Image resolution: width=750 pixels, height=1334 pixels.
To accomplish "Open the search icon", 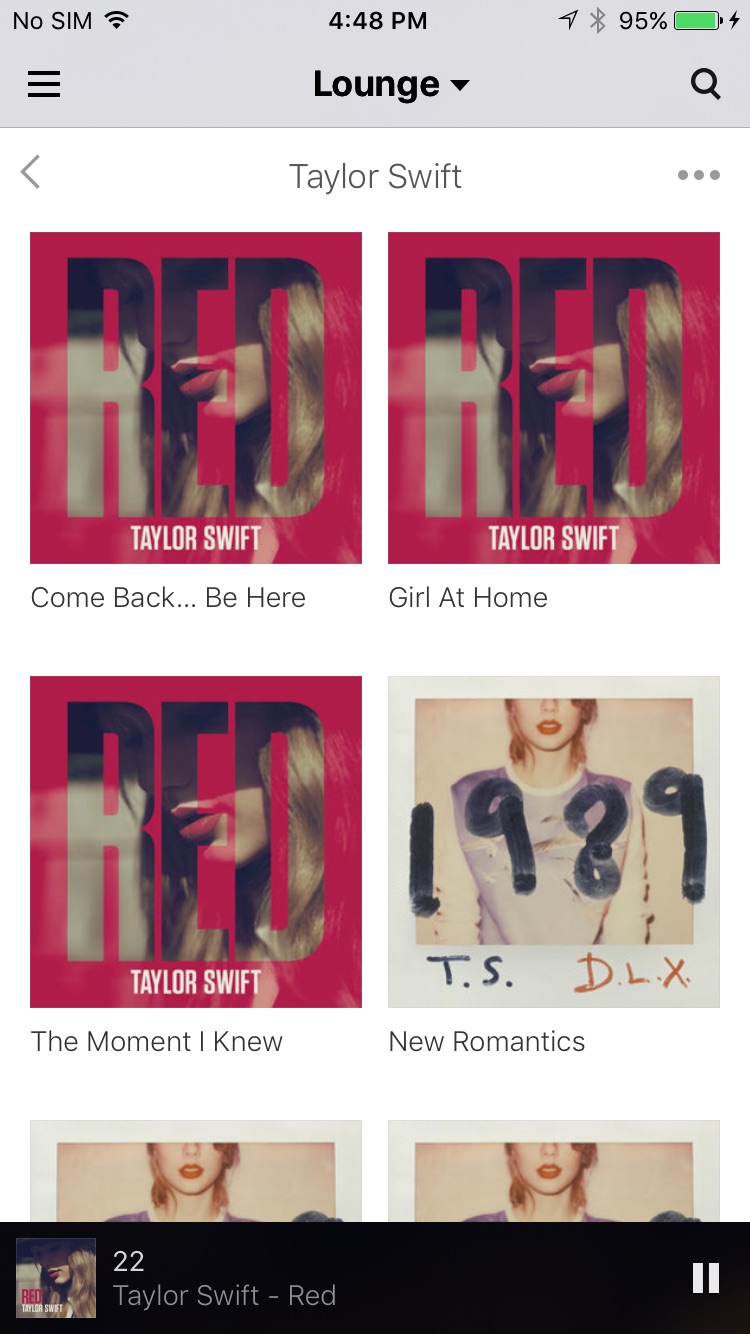I will click(706, 84).
